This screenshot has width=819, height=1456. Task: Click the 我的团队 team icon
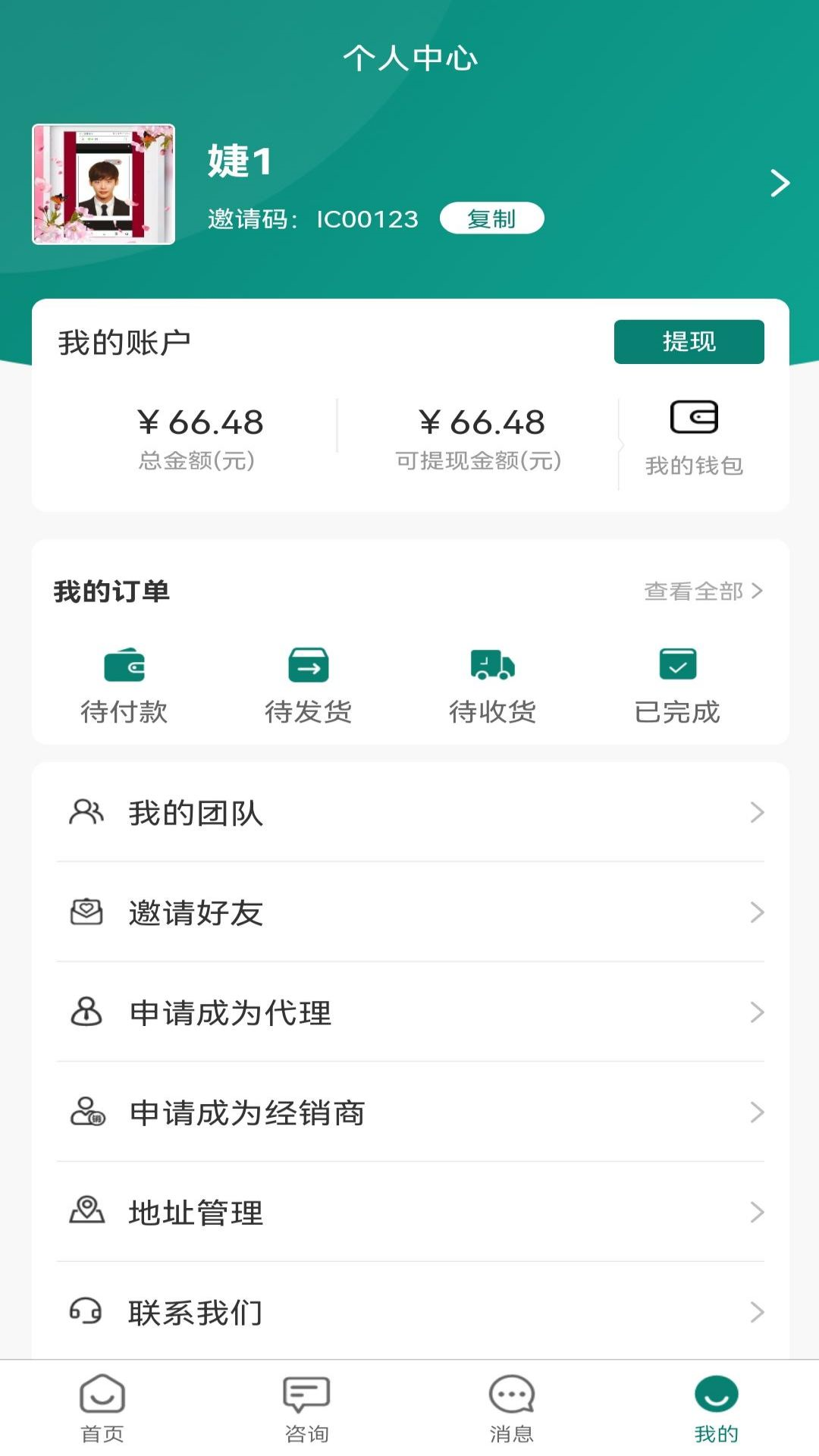(x=86, y=813)
